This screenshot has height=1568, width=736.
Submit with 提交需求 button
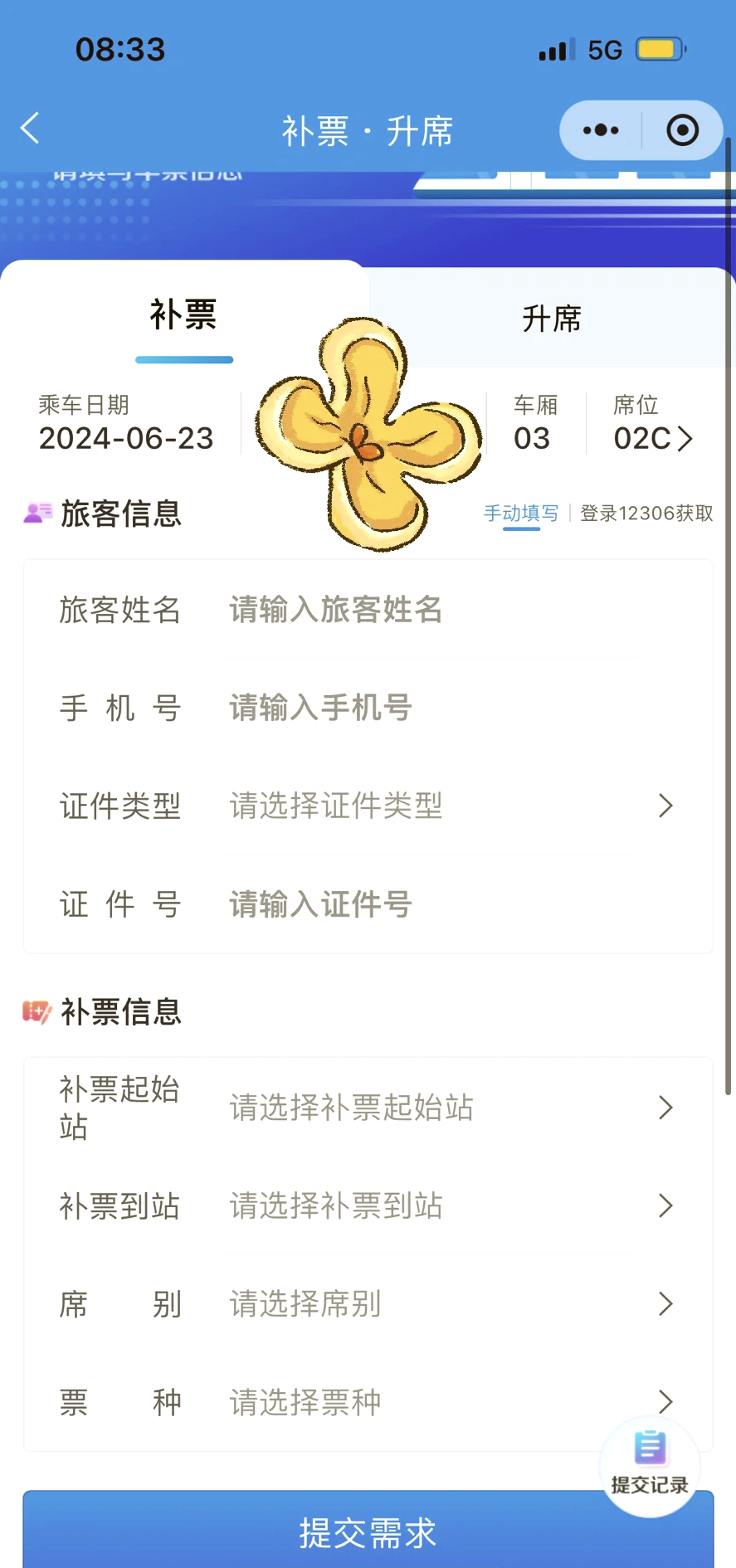368,1531
